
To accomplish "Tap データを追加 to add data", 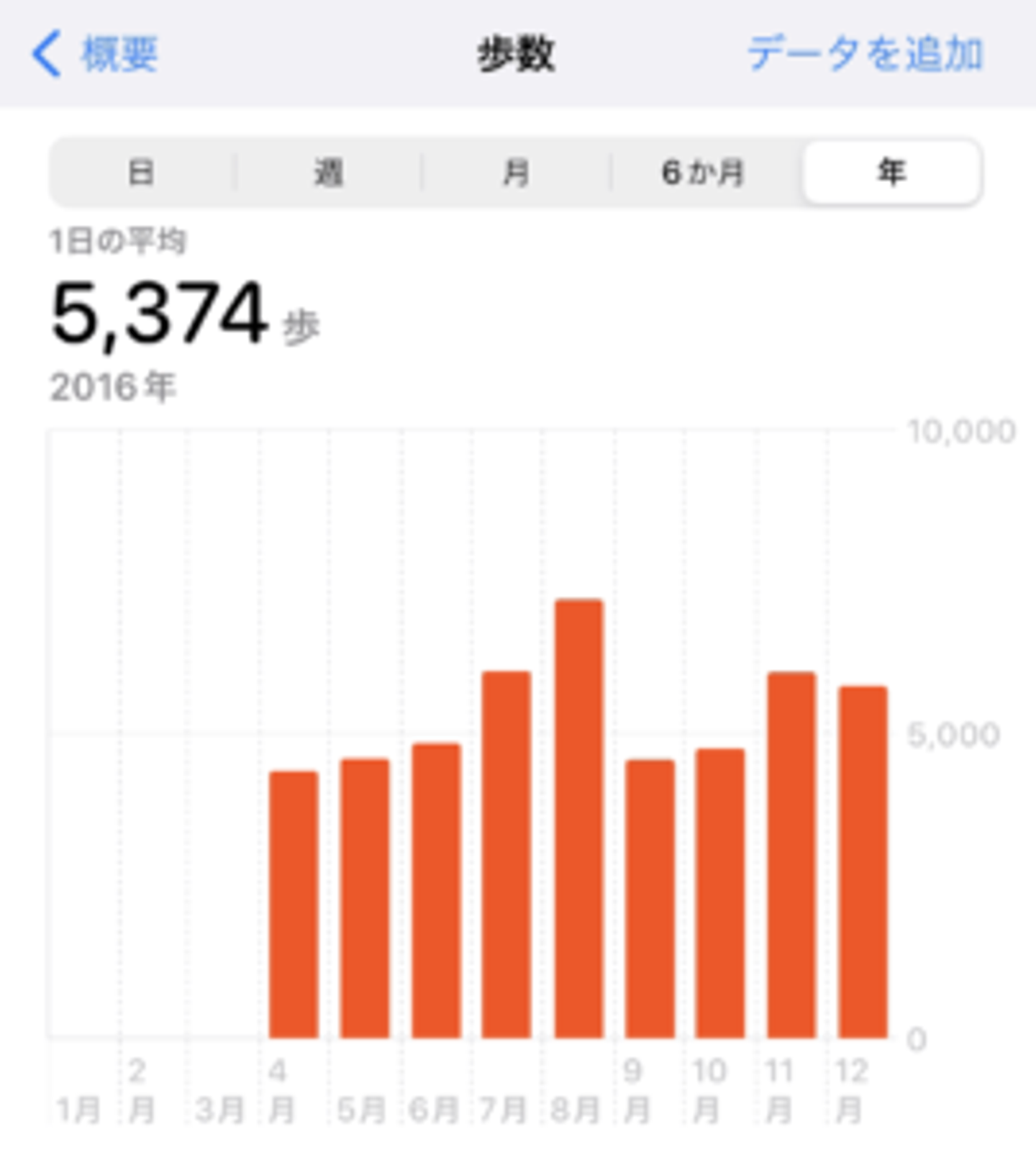I will pos(865,54).
